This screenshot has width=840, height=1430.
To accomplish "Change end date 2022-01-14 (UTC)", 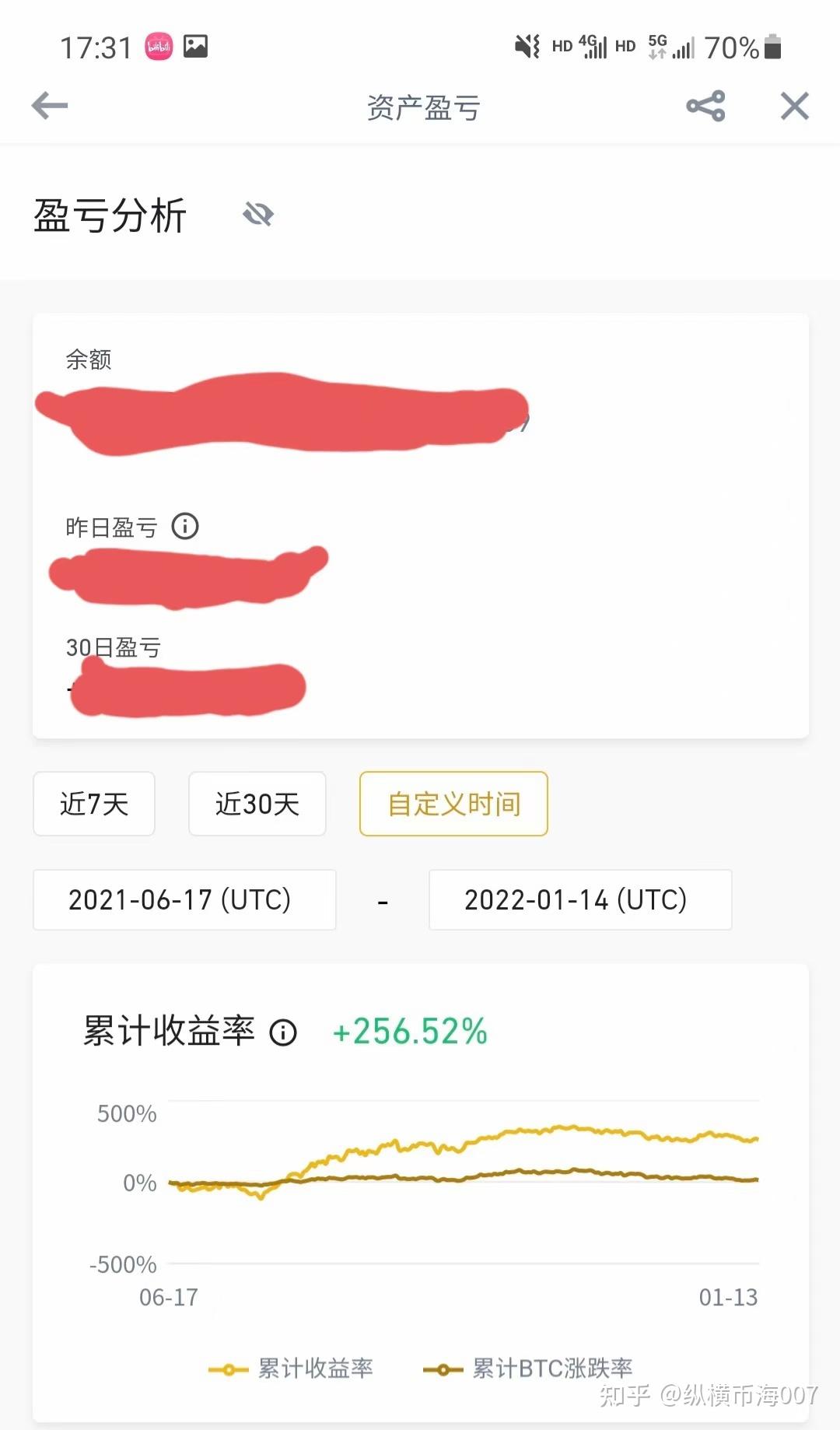I will (x=580, y=900).
